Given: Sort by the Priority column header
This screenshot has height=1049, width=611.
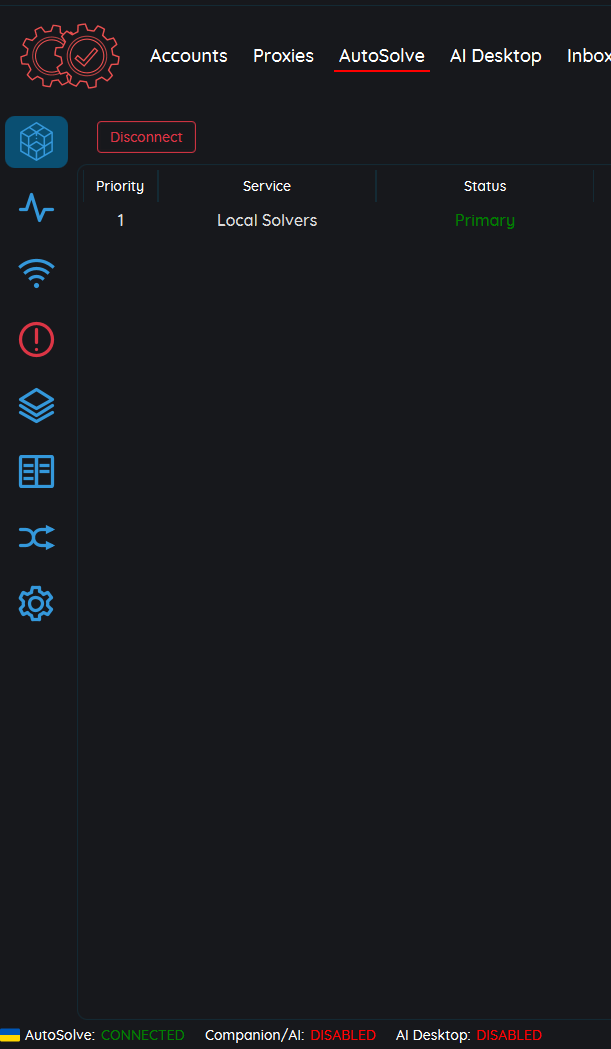Looking at the screenshot, I should coord(120,186).
